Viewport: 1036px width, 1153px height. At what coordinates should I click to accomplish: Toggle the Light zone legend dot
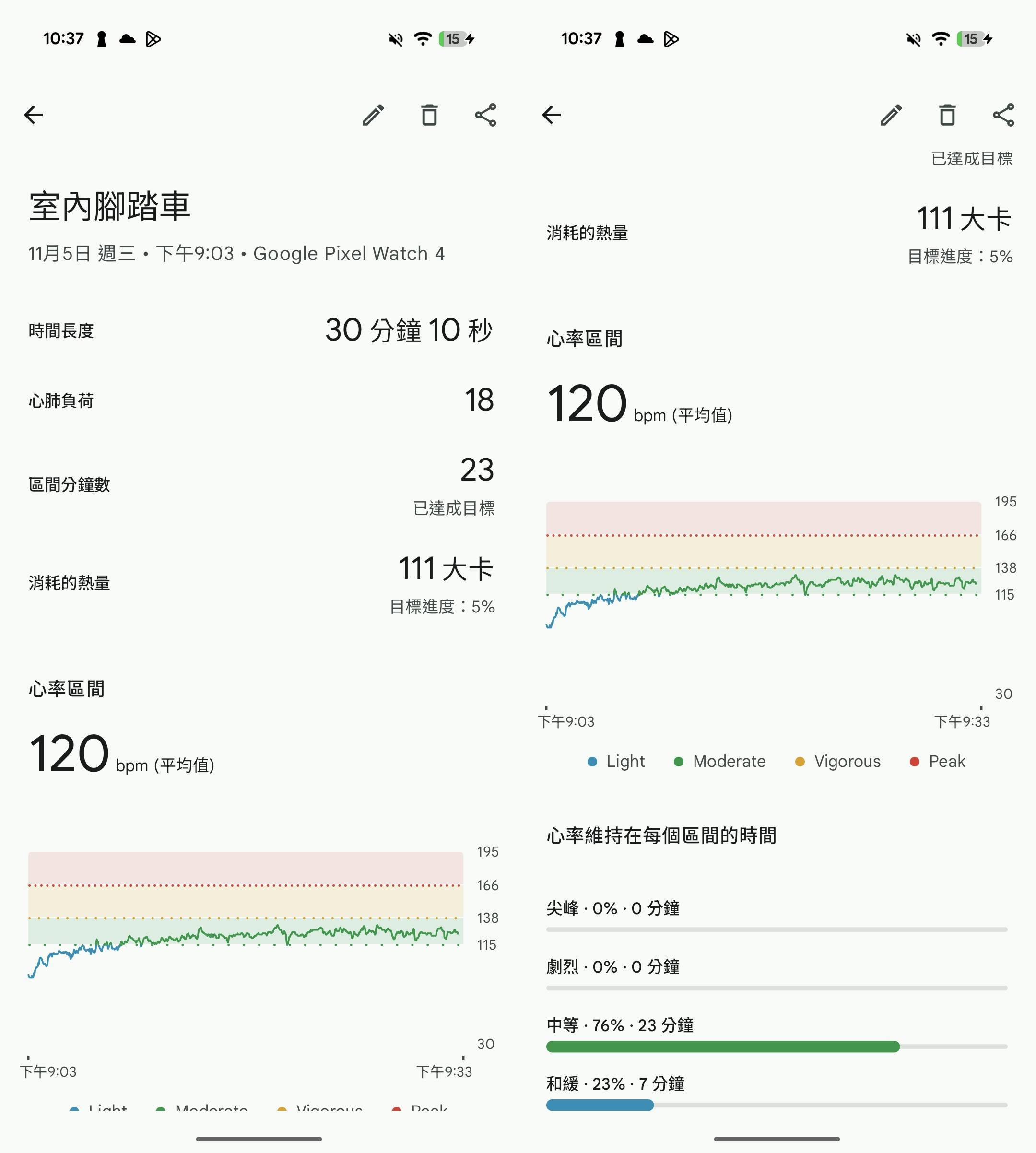(592, 761)
